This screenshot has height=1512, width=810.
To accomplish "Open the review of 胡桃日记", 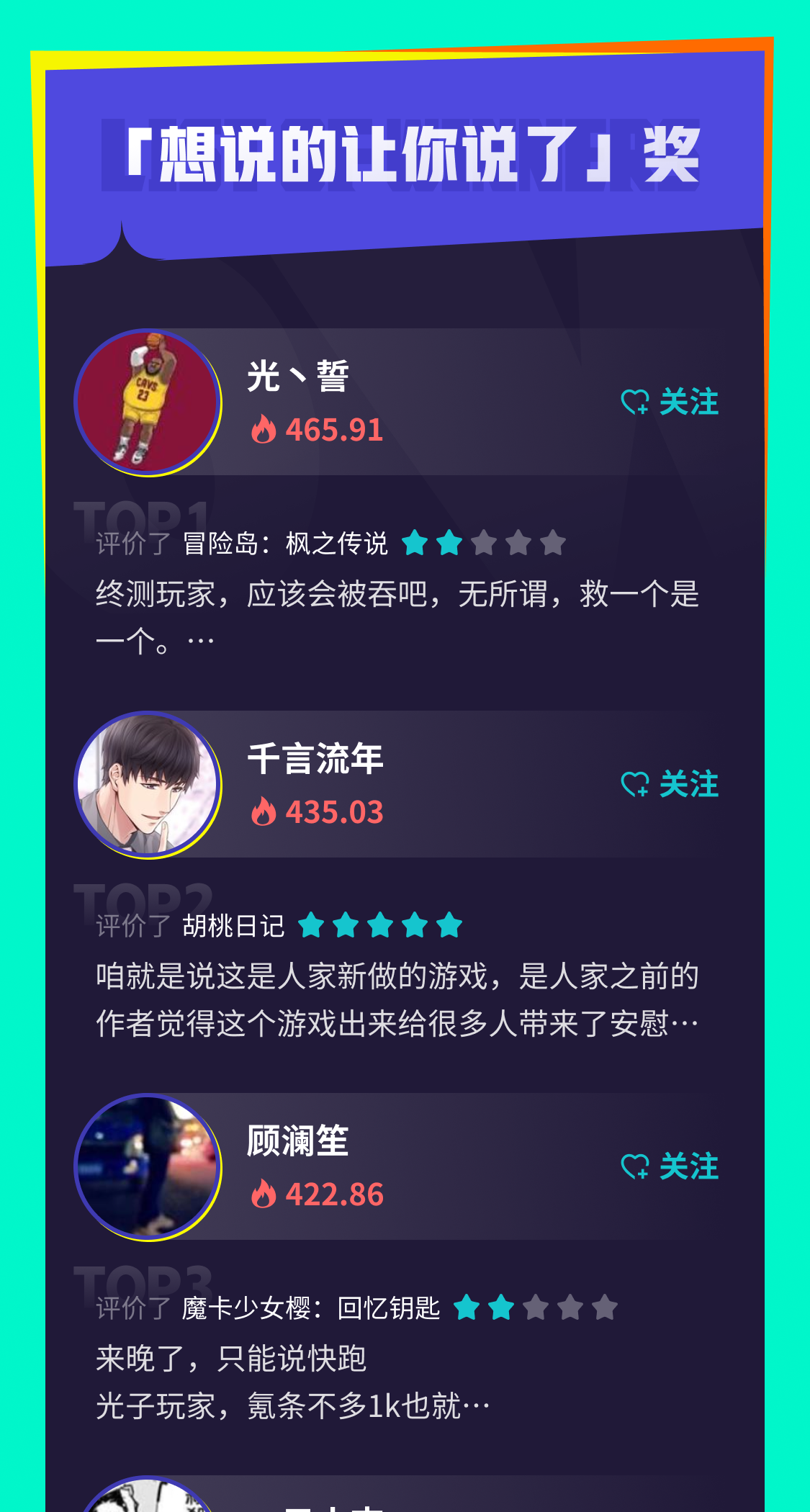I will coord(396,999).
